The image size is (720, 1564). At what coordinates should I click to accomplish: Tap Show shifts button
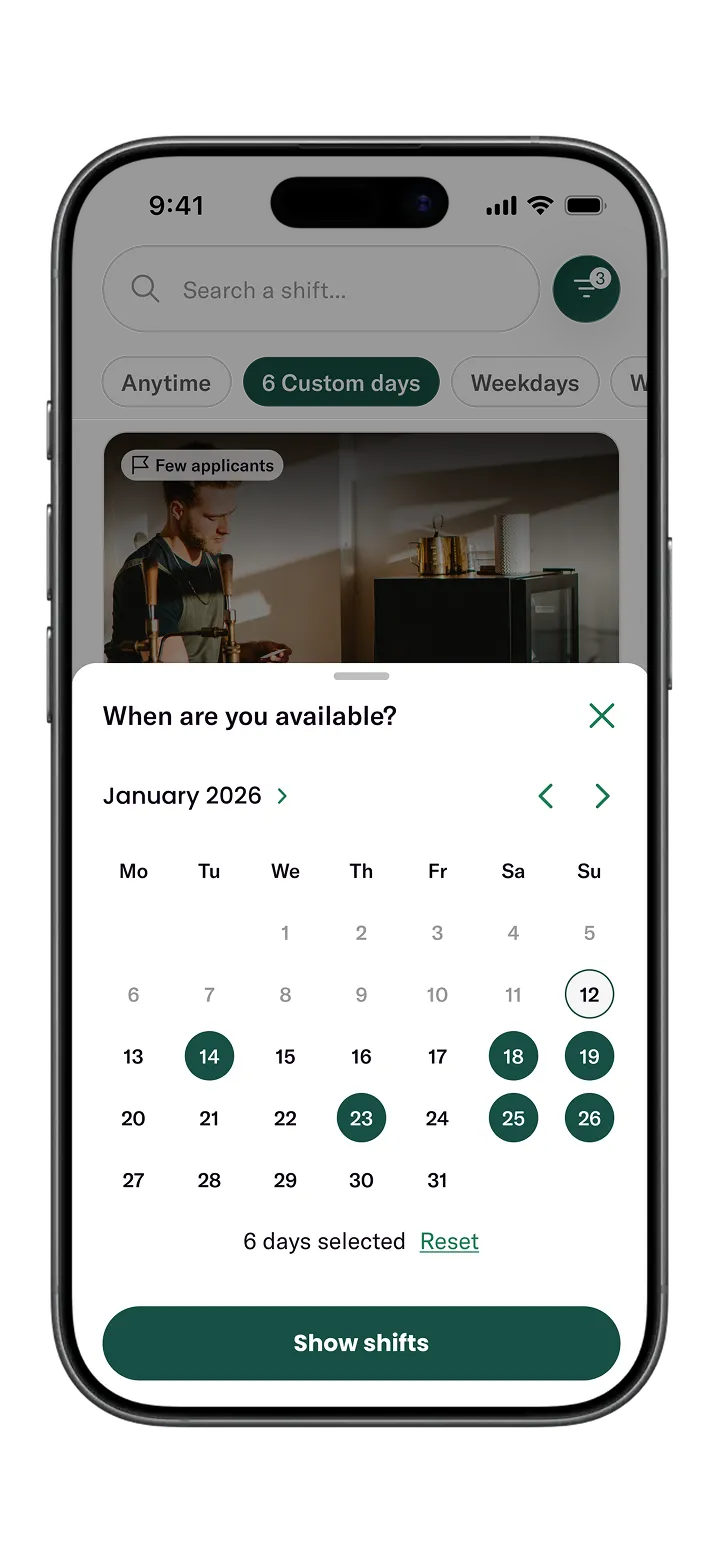click(x=361, y=1343)
